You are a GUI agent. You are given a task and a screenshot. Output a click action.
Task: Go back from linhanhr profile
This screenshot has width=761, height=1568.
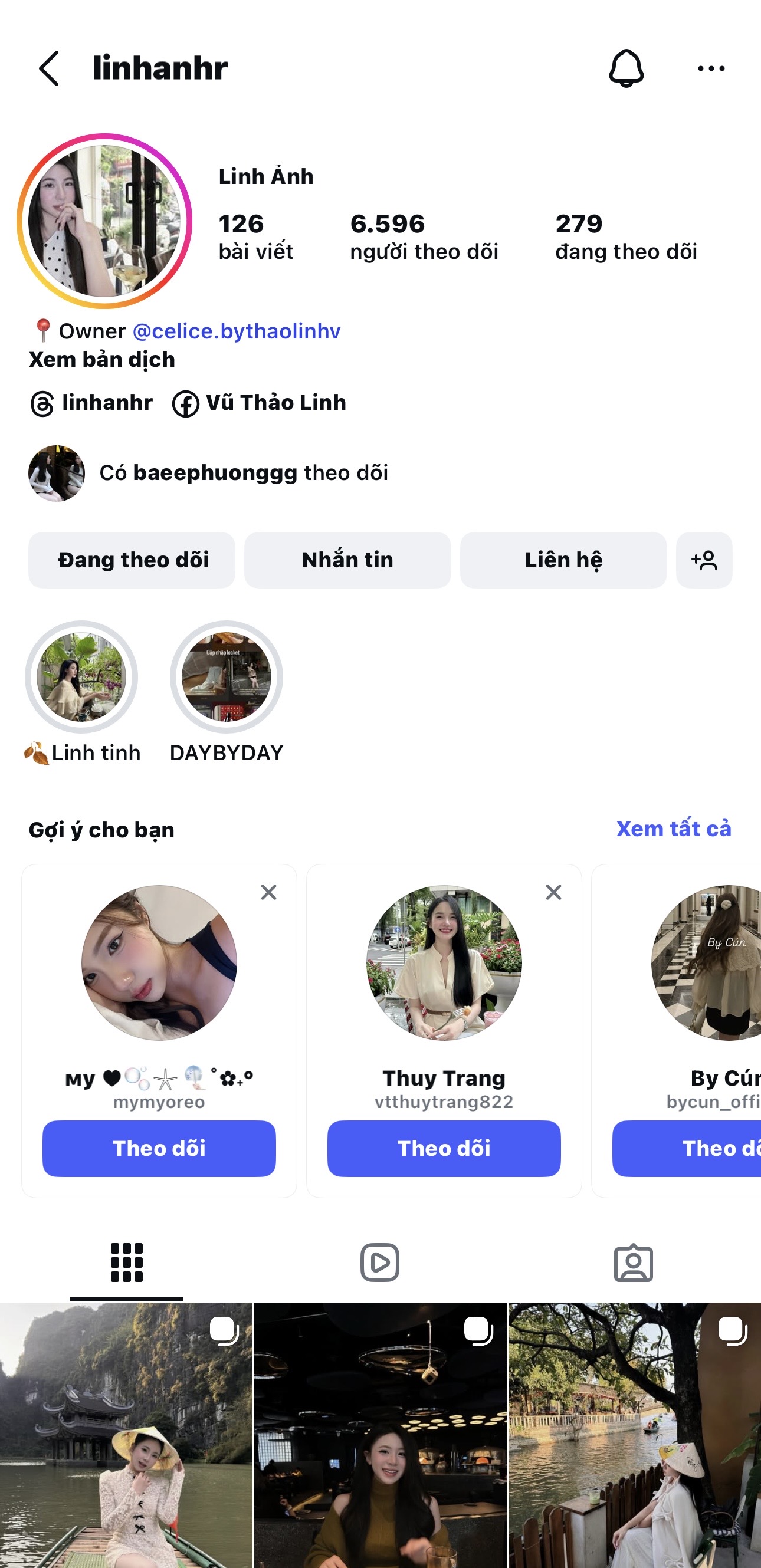(x=49, y=68)
